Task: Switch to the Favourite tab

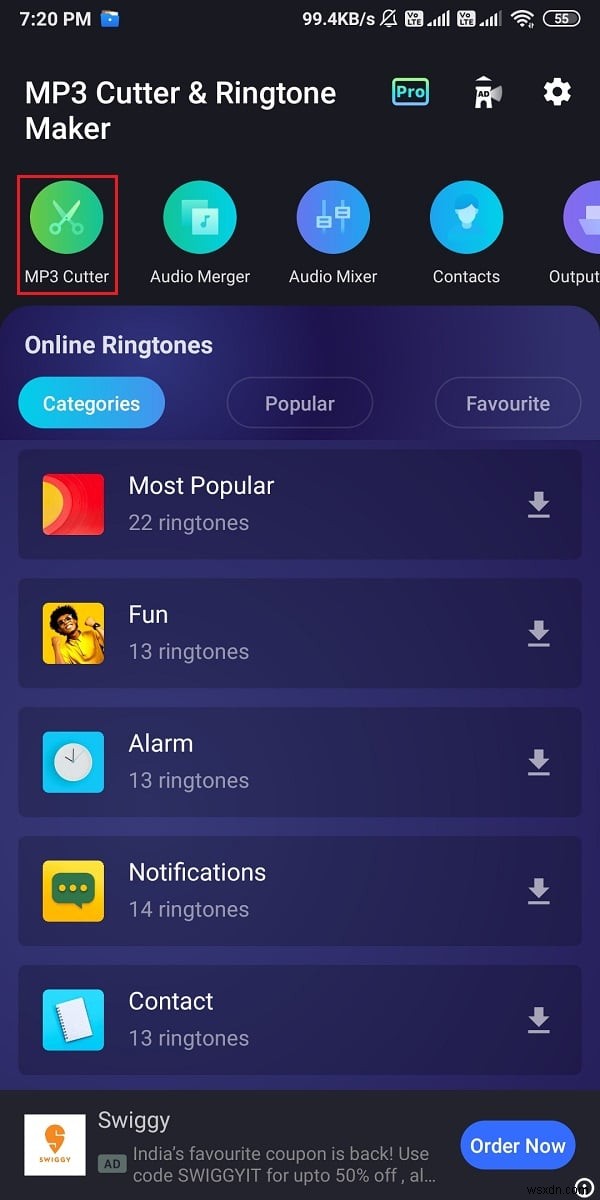Action: click(508, 403)
